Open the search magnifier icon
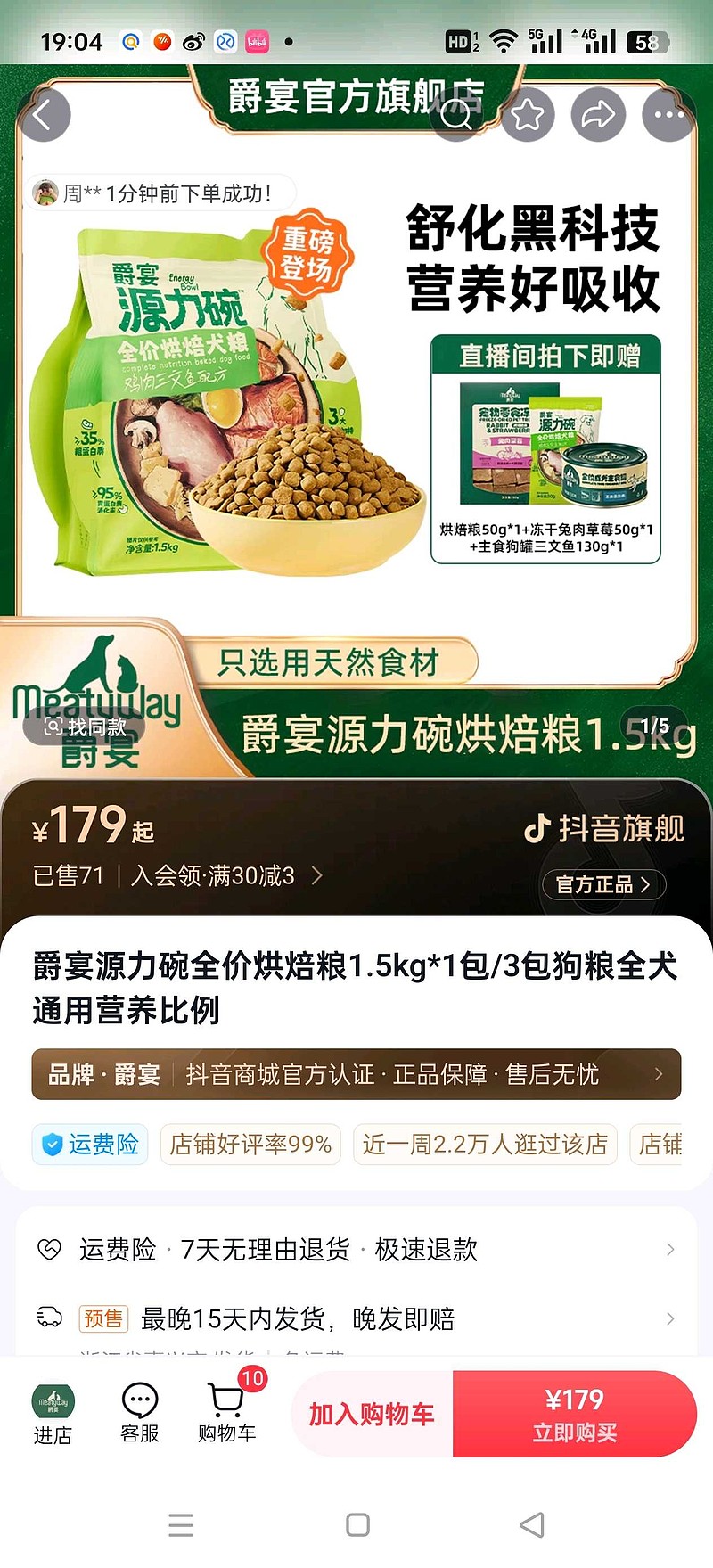The image size is (713, 1568). point(457,115)
